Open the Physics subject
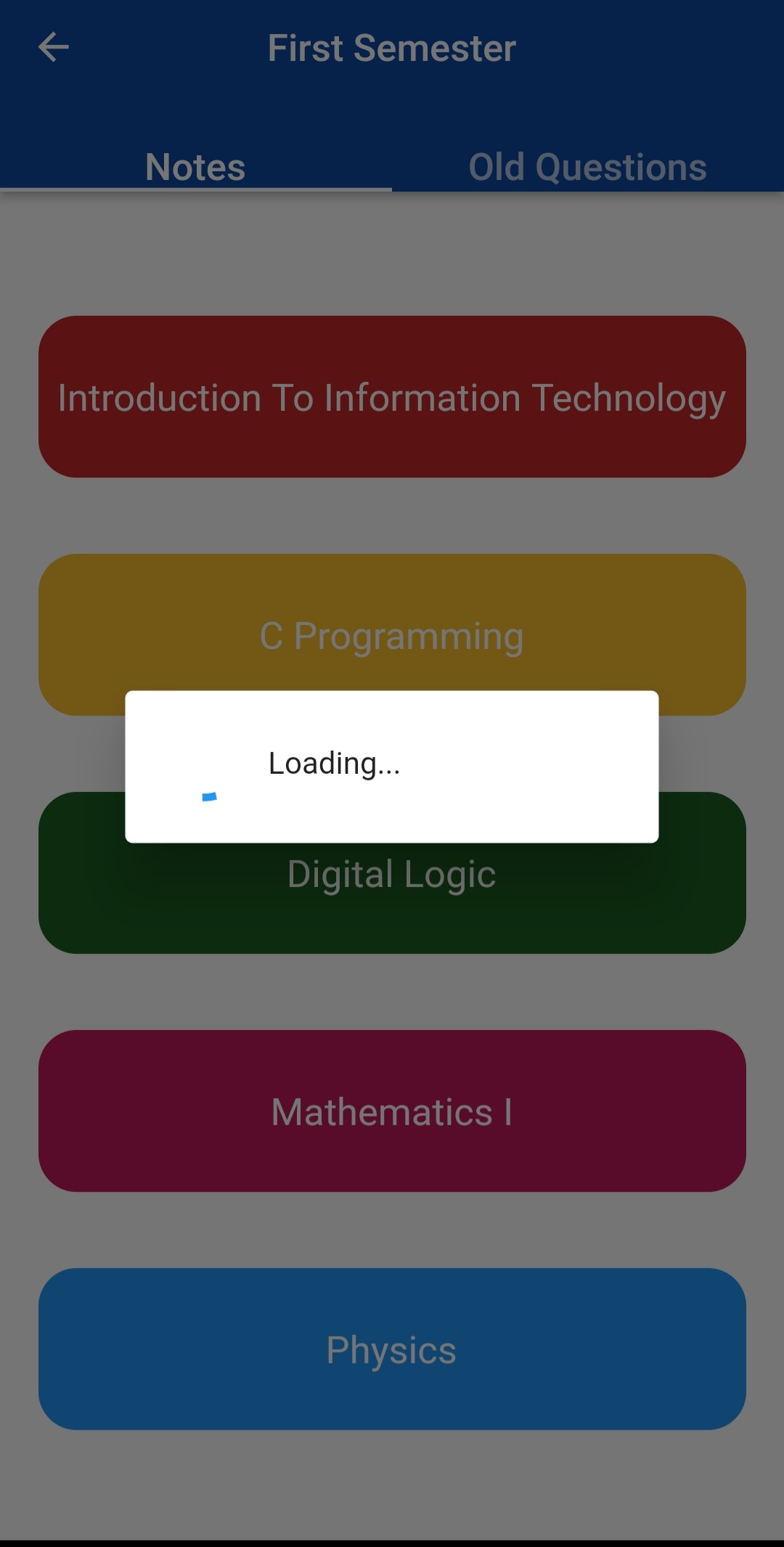The width and height of the screenshot is (784, 1547). 392,1350
